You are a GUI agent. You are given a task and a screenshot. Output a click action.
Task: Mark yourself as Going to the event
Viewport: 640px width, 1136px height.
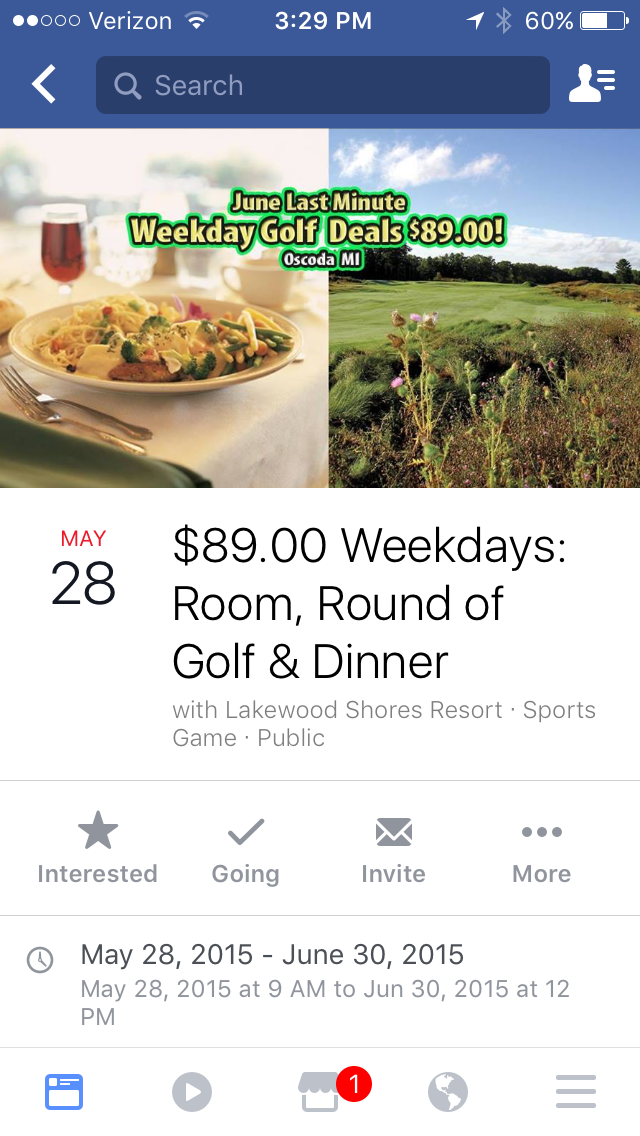246,848
